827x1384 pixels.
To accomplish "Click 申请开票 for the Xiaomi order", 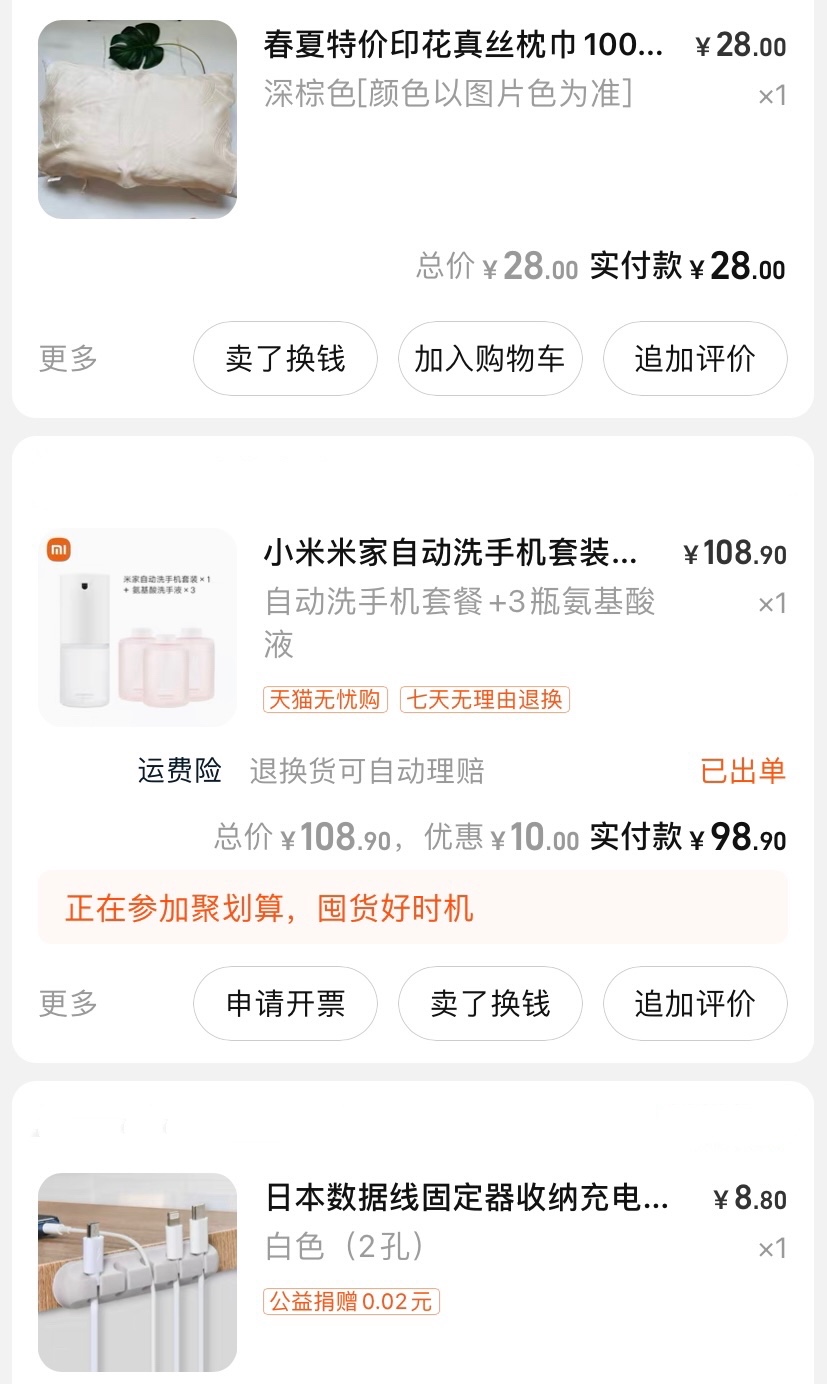I will 285,1003.
